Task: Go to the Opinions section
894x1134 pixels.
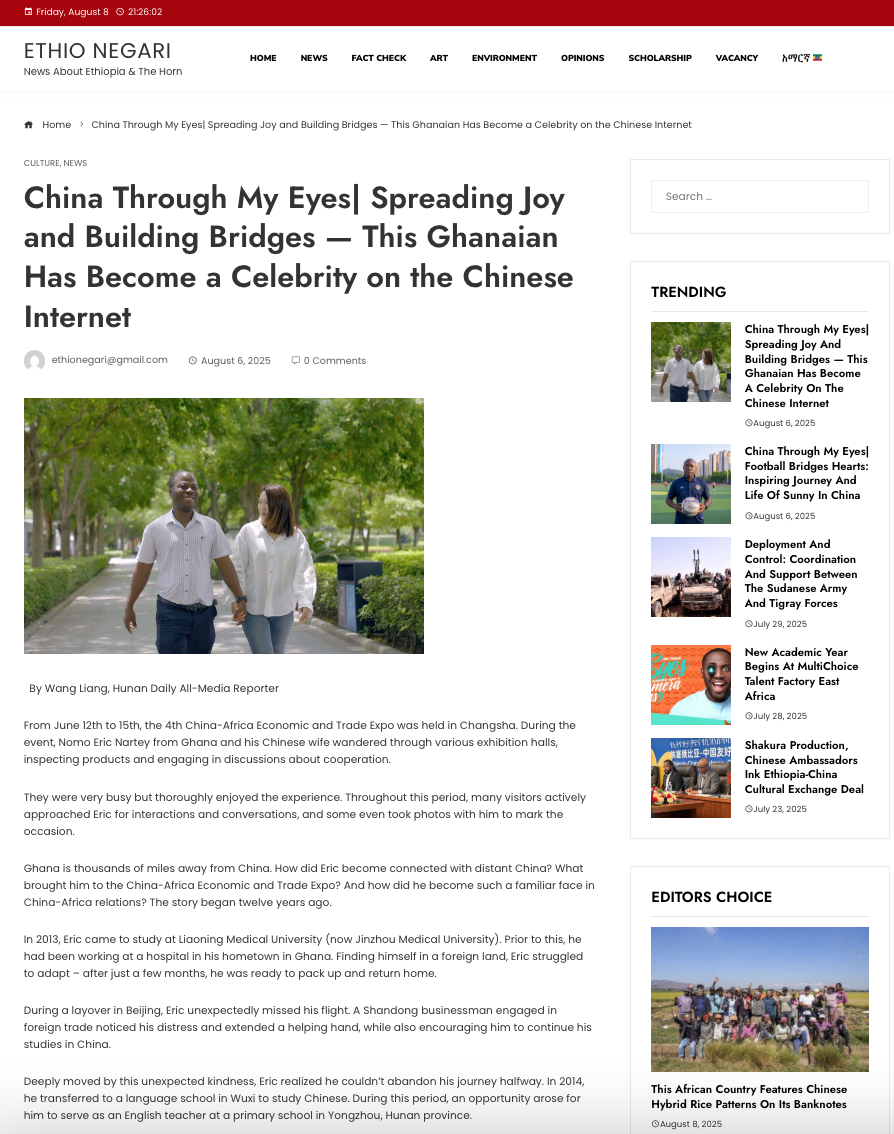Action: [582, 58]
